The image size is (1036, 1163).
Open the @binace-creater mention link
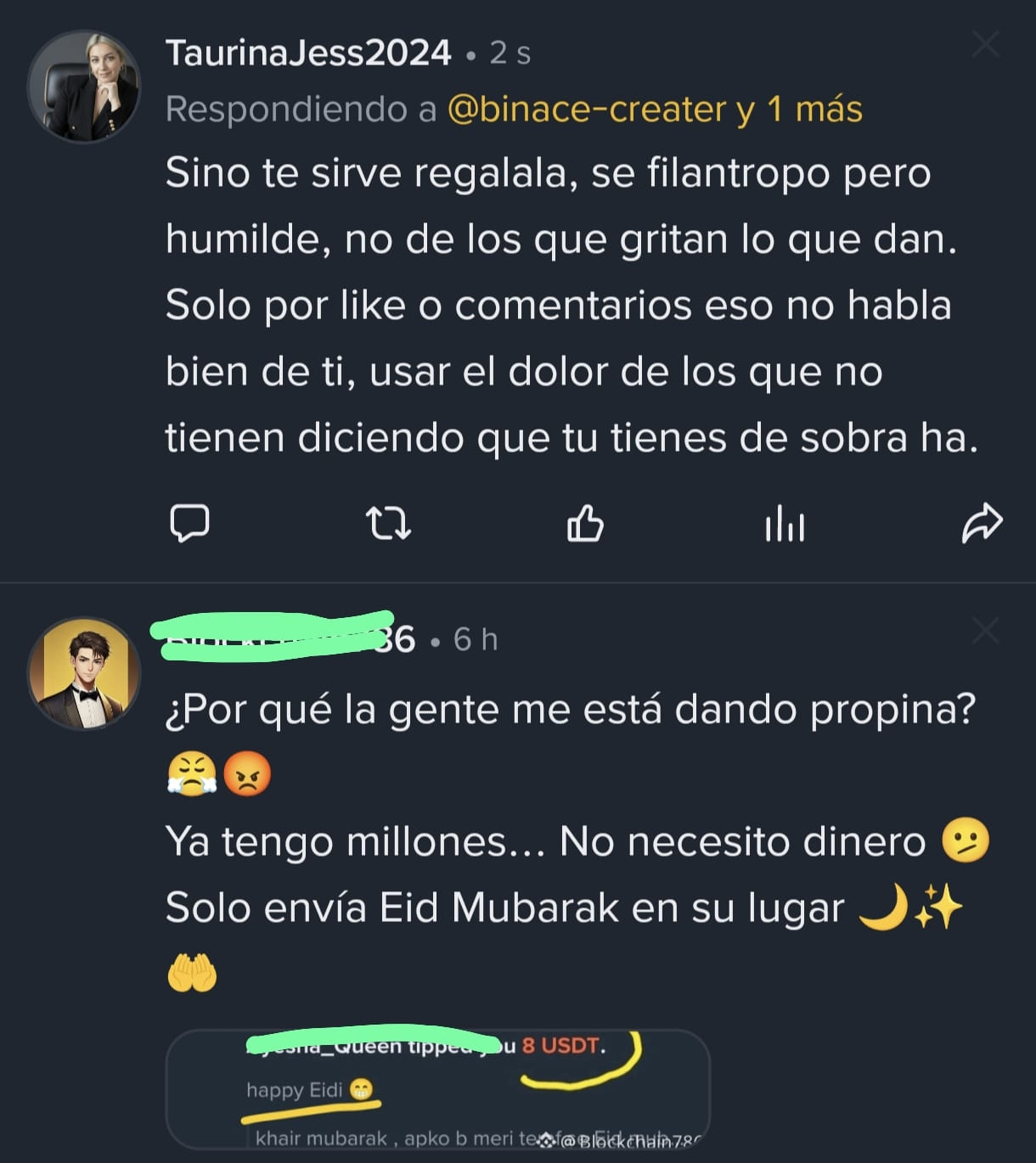587,110
